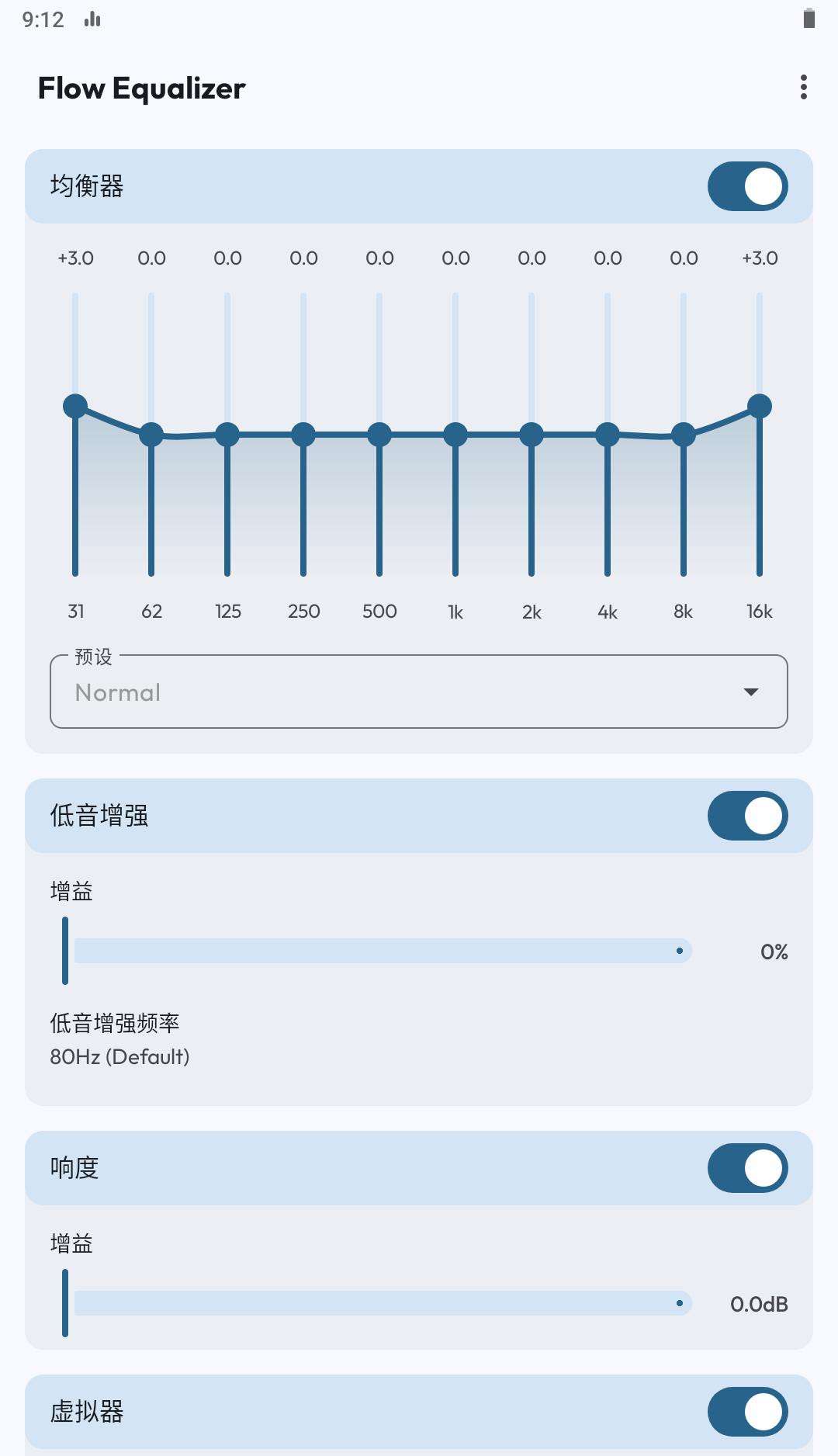Tap the 125 Hz band slider

227,435
